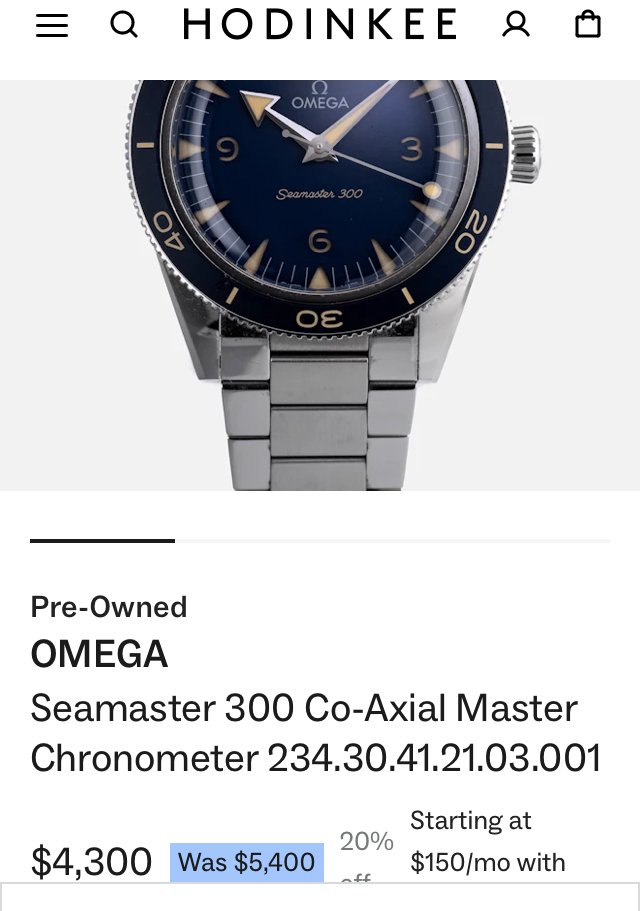Open the shopping bag
This screenshot has width=640, height=911.
coord(588,25)
